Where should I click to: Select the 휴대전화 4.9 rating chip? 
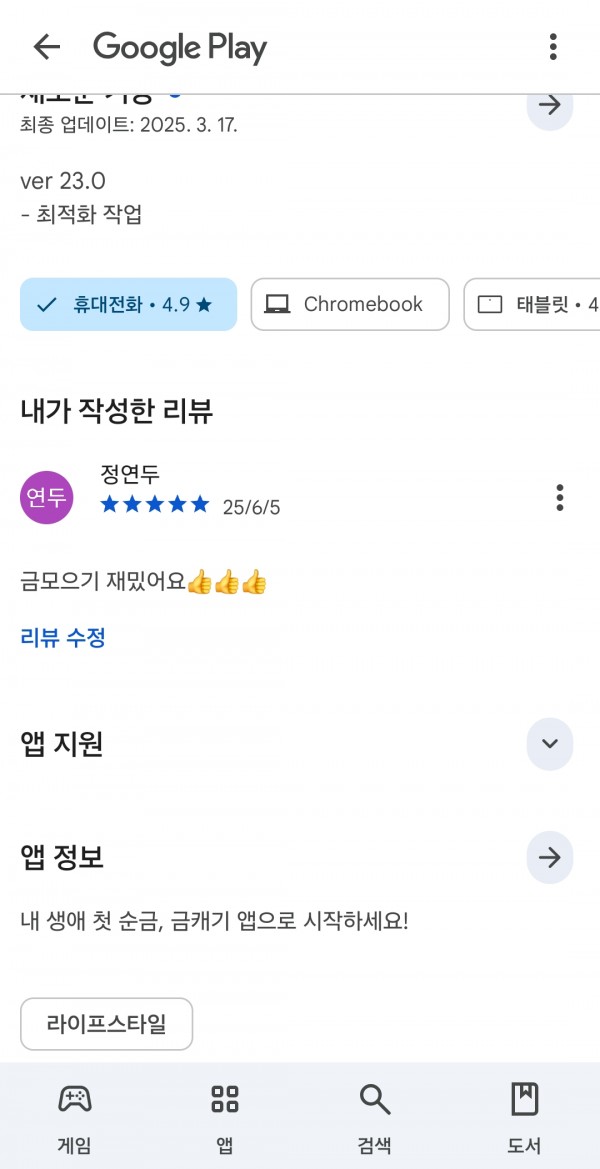[x=128, y=304]
